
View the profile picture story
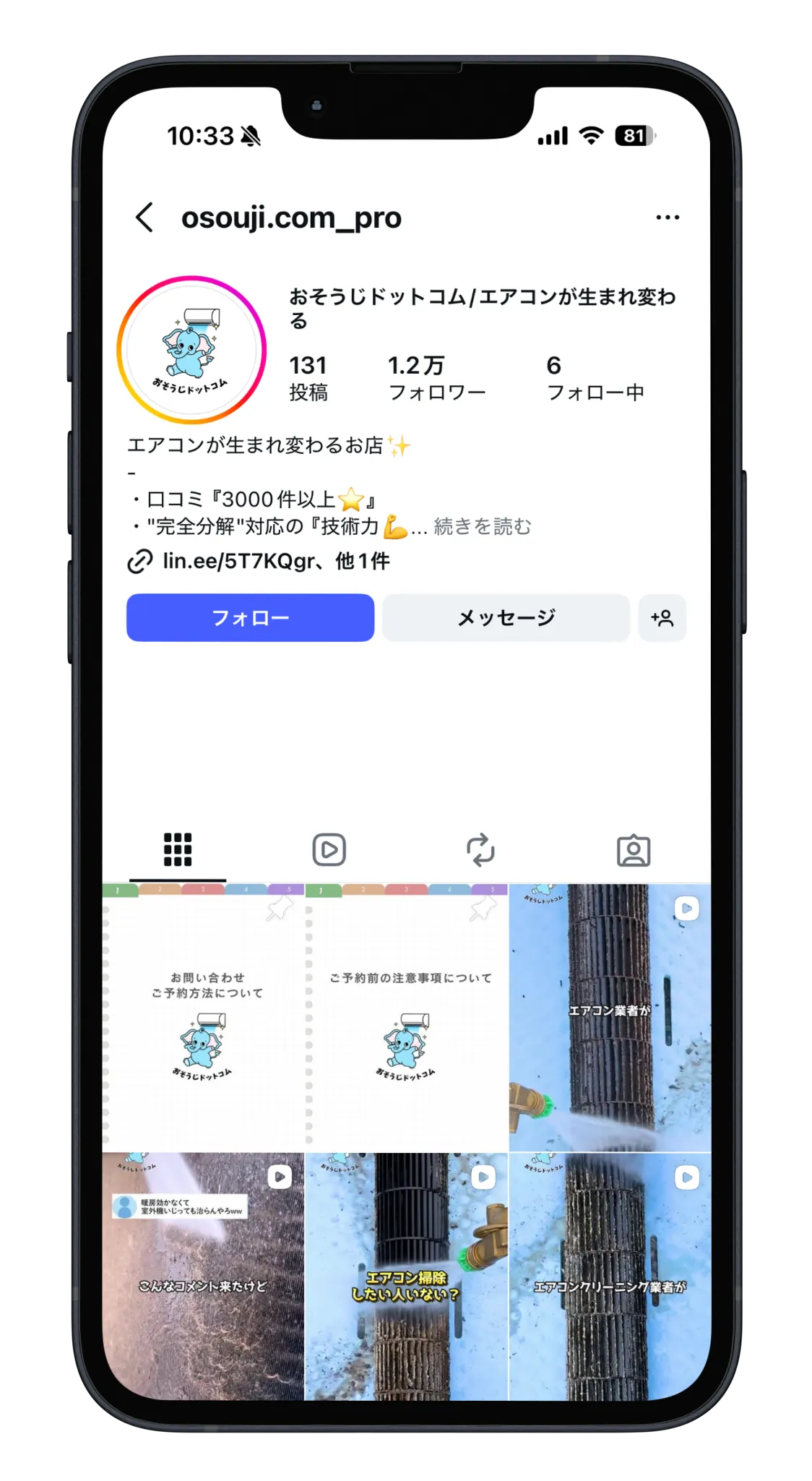point(191,350)
